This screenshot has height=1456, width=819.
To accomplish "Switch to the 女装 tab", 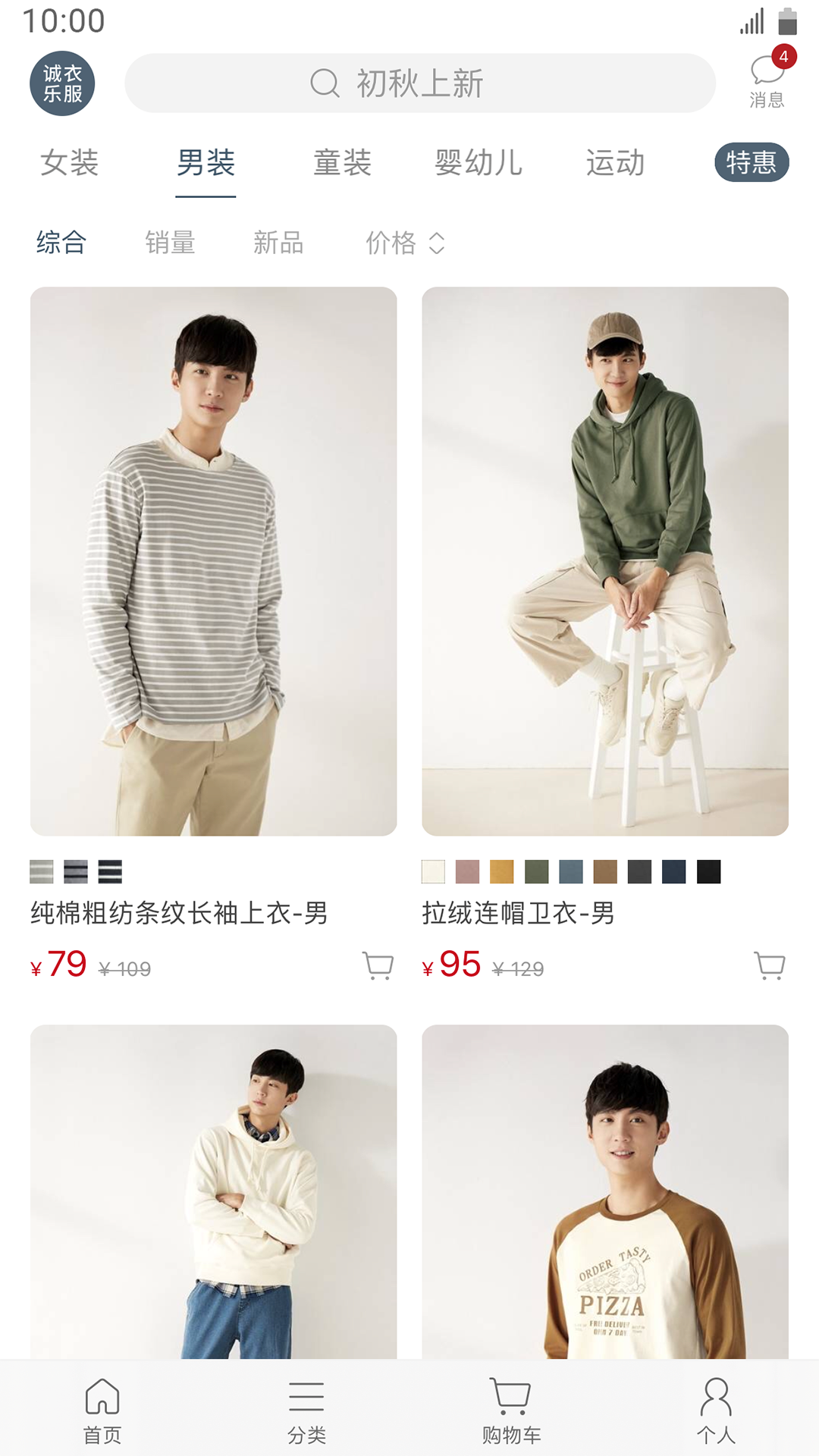I will pyautogui.click(x=70, y=163).
